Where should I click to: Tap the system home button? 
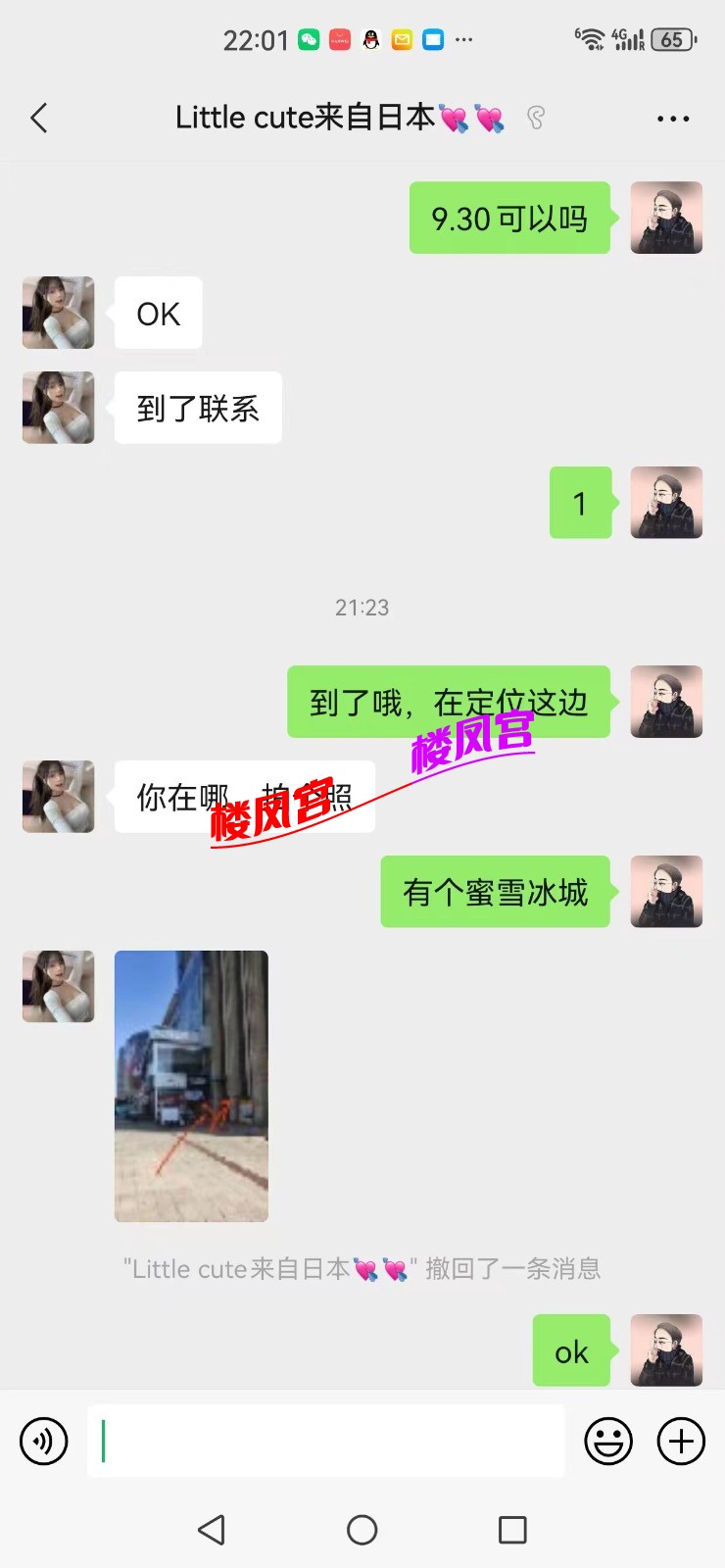(362, 1530)
